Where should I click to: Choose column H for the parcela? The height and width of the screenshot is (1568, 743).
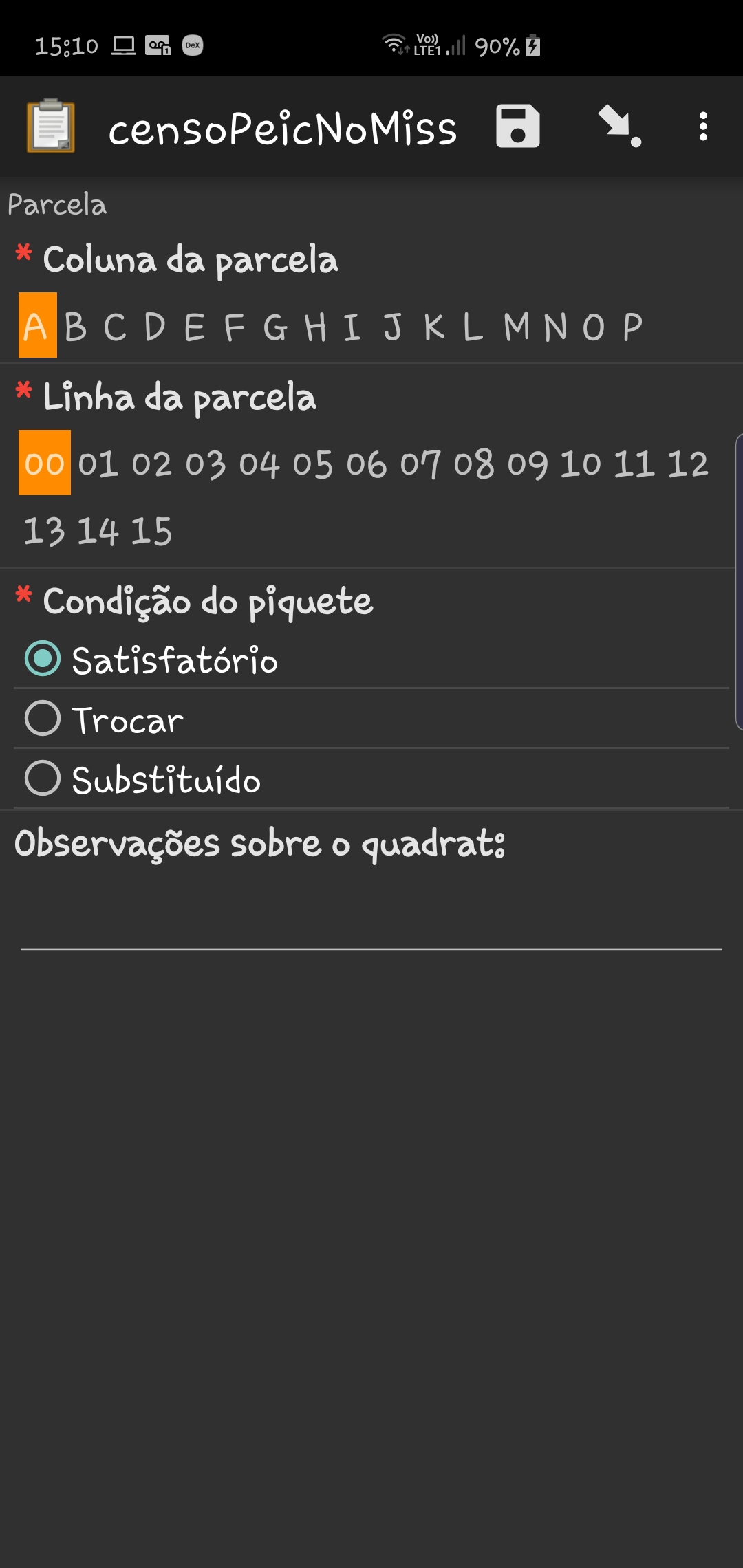coord(315,327)
